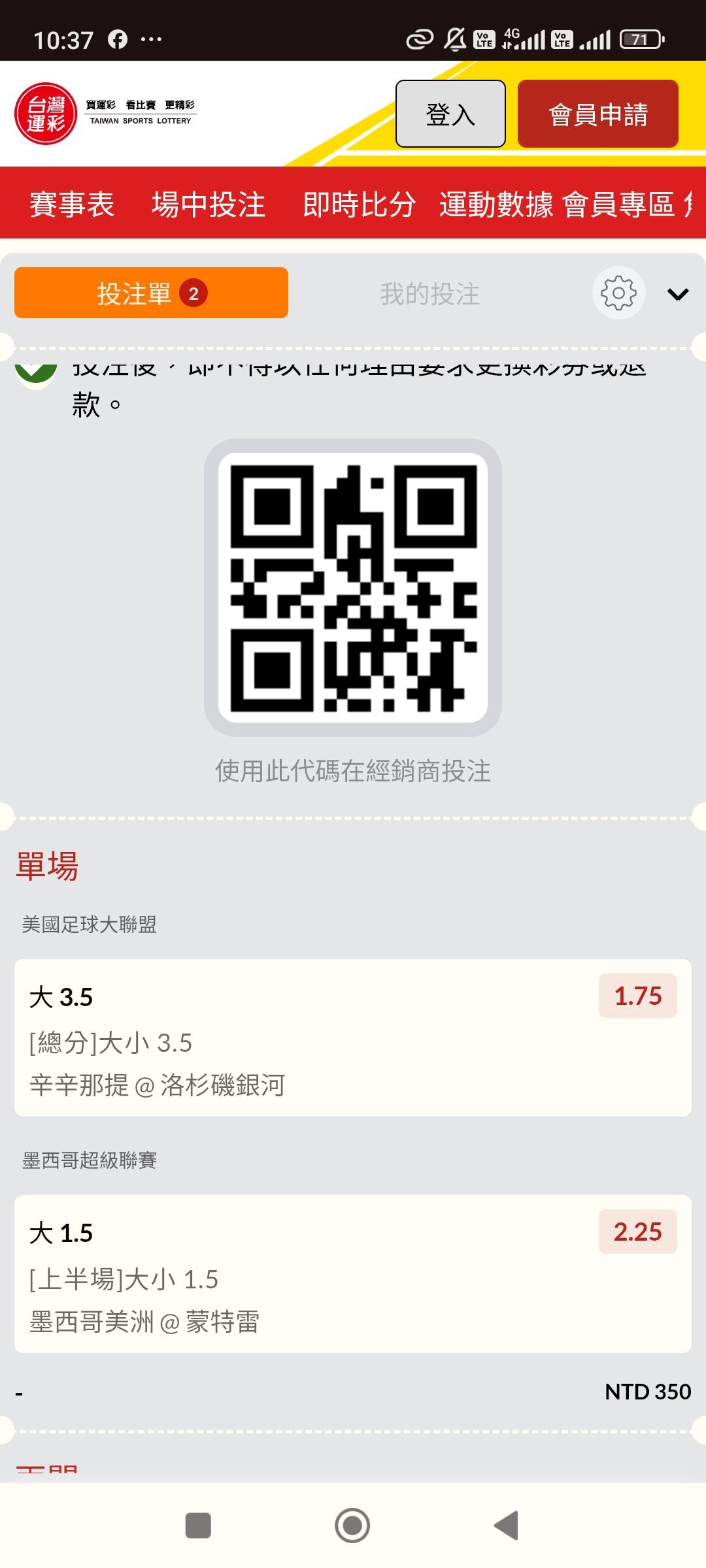This screenshot has width=706, height=1568.
Task: Open the 會員申請 member registration button
Action: [598, 114]
